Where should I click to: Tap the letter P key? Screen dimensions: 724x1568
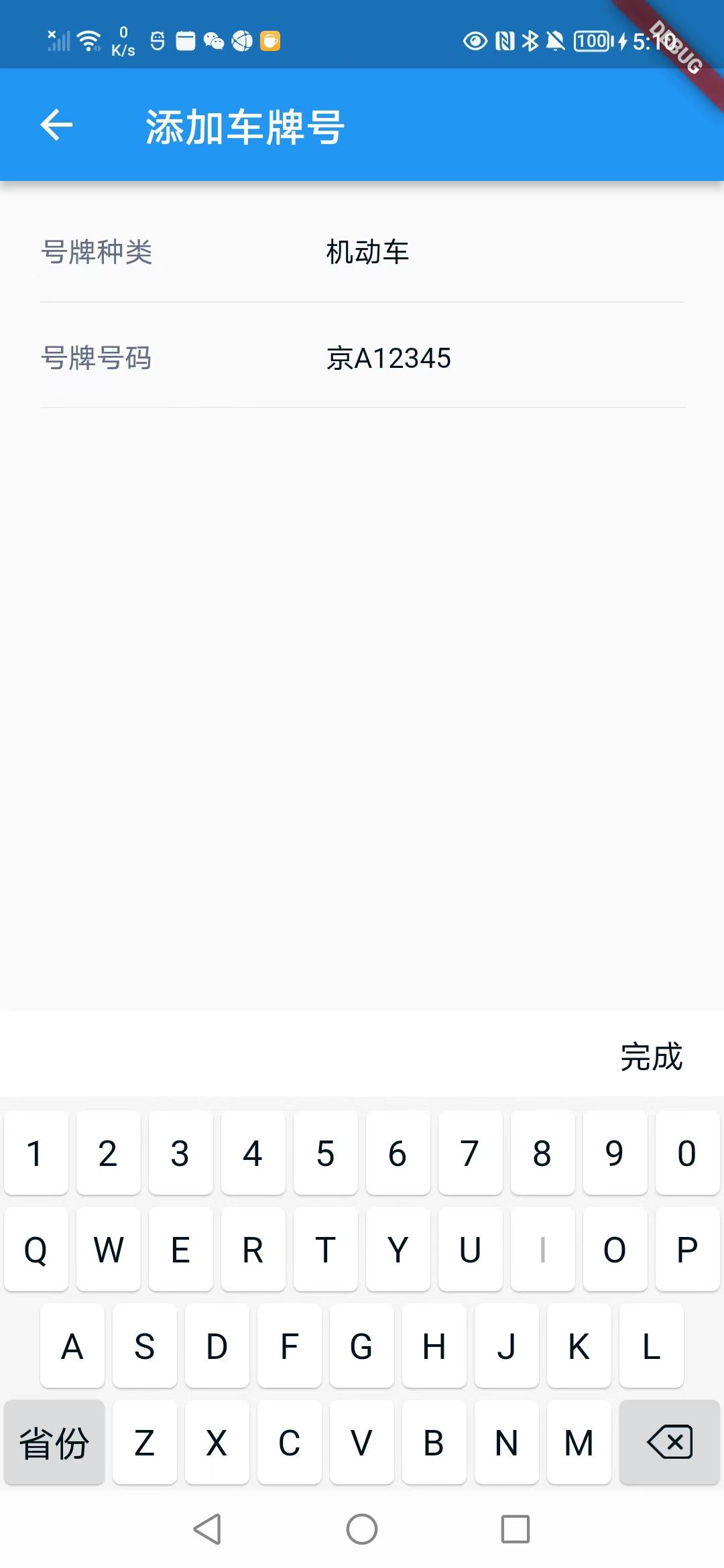click(688, 1249)
